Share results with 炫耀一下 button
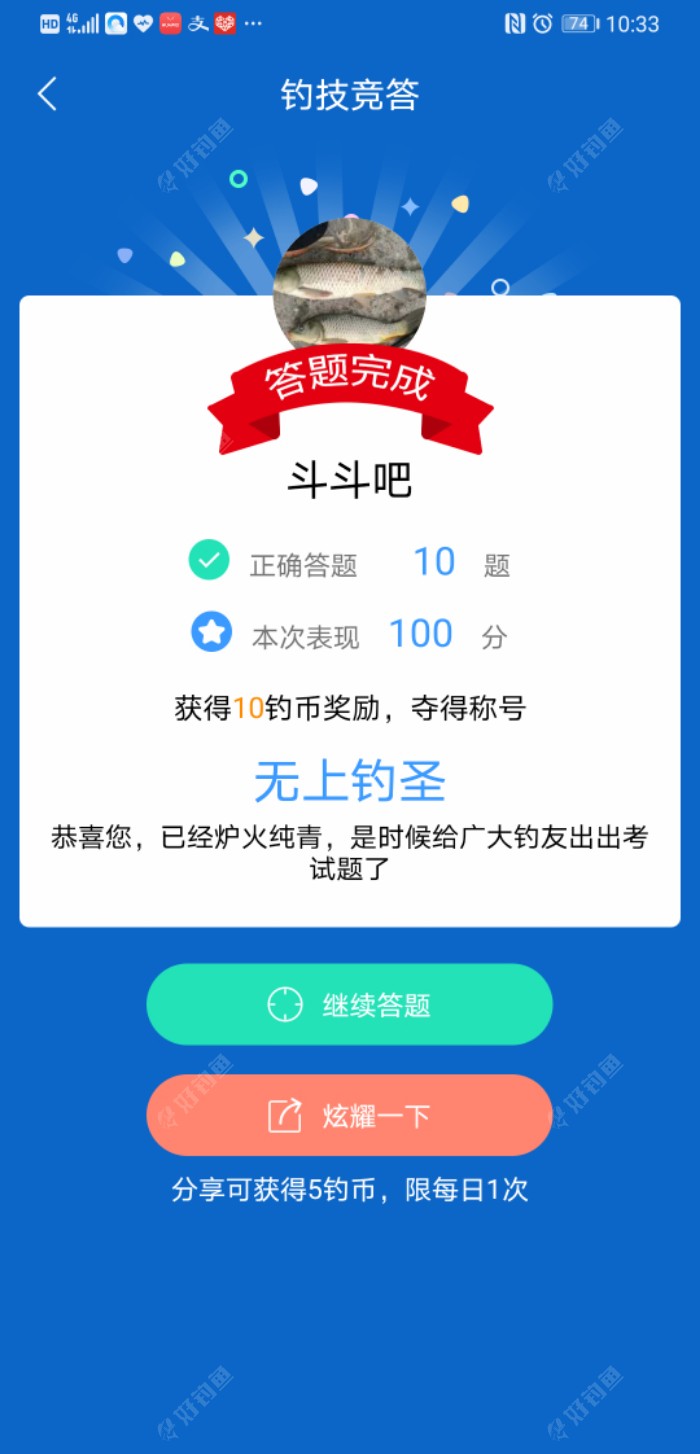 (x=349, y=1115)
